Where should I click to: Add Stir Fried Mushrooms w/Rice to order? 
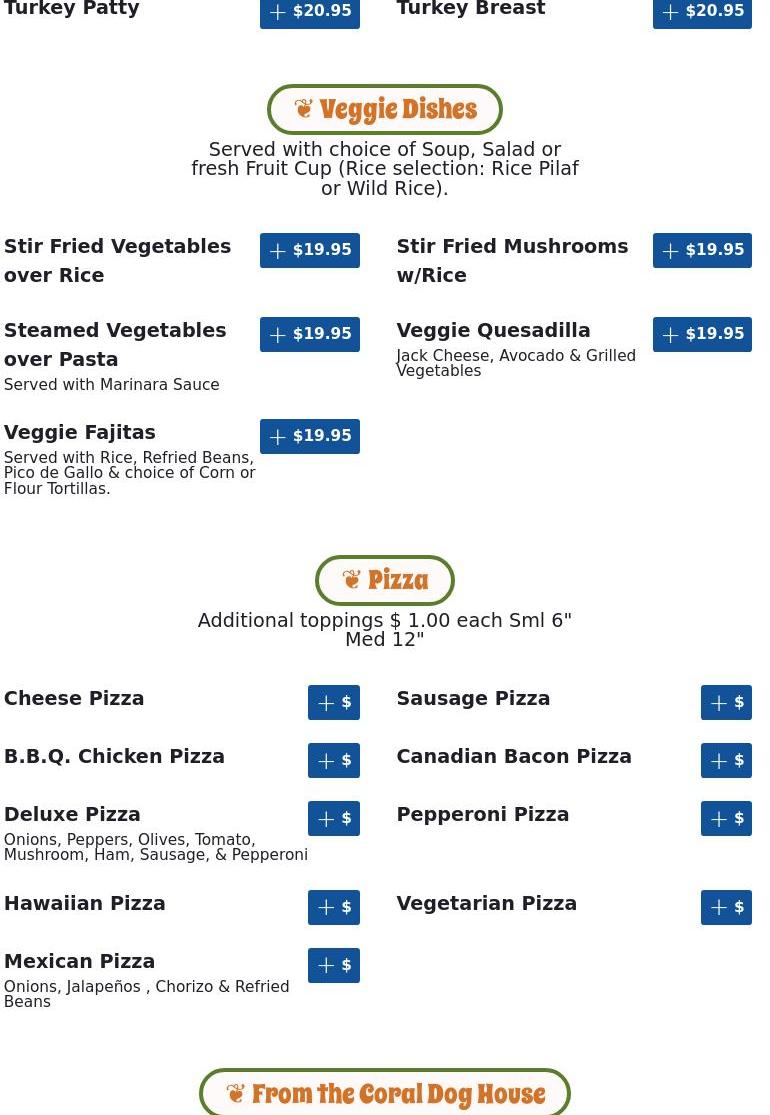tap(702, 250)
